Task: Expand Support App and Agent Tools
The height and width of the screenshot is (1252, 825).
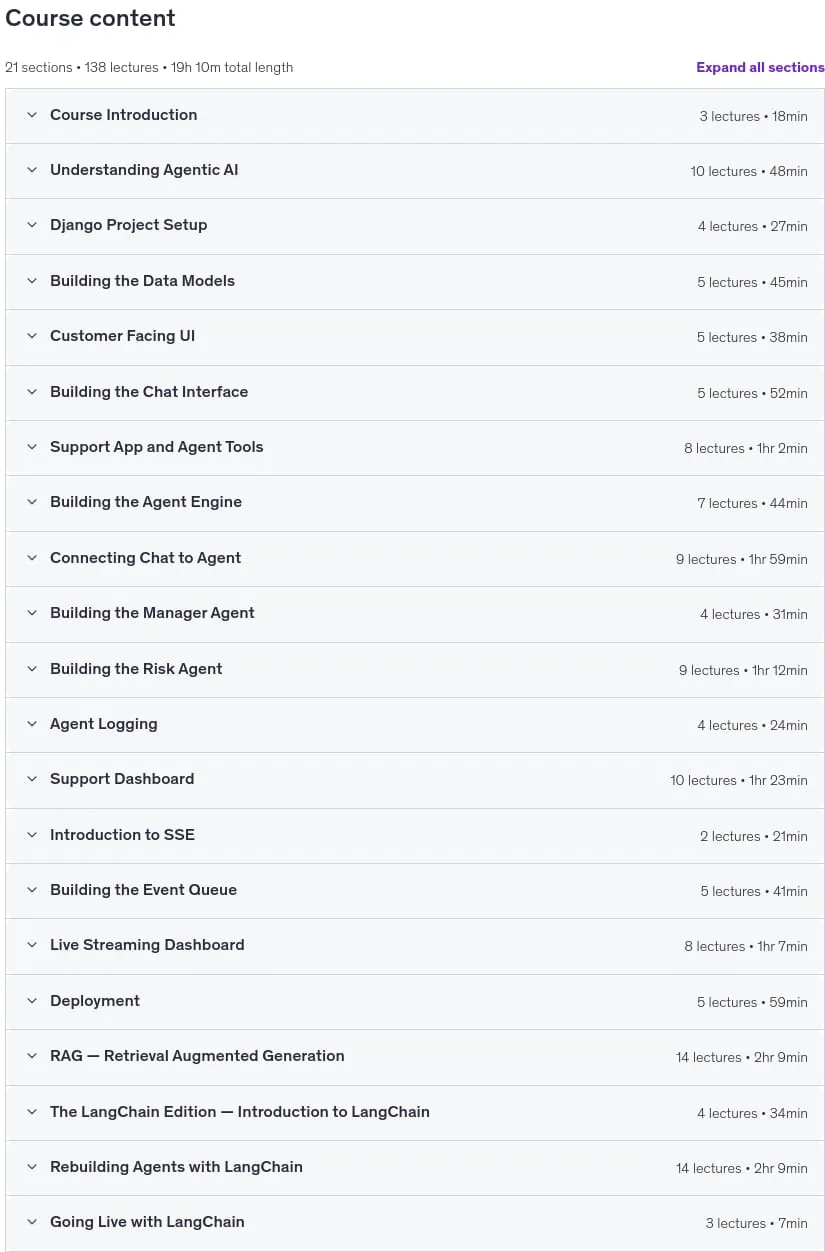Action: 415,448
